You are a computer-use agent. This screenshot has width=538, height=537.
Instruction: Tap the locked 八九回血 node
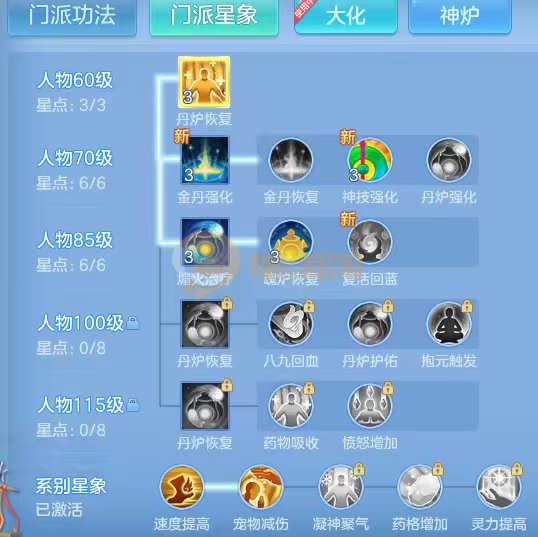click(291, 324)
